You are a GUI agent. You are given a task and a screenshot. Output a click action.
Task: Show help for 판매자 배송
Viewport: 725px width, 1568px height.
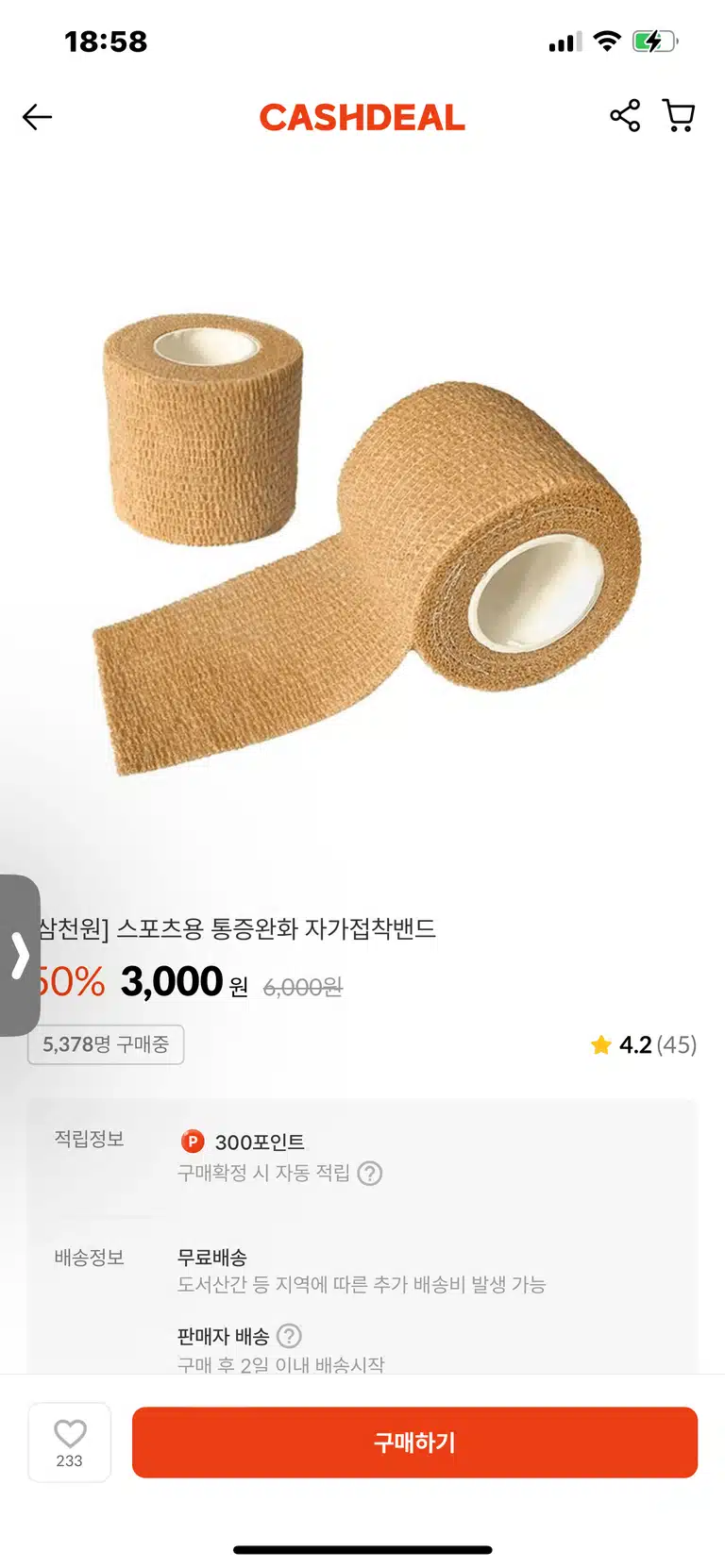coord(289,1336)
